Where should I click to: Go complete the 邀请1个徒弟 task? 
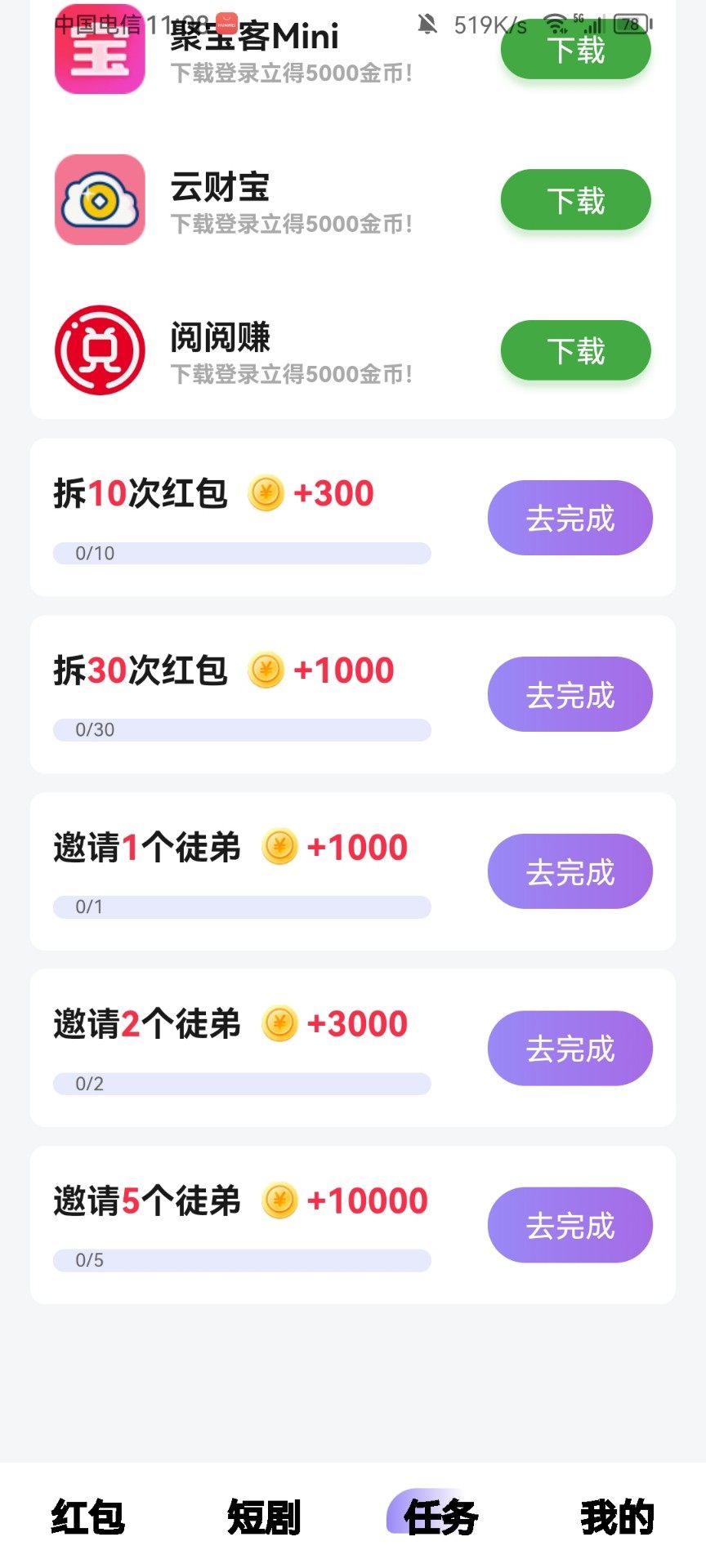(570, 871)
